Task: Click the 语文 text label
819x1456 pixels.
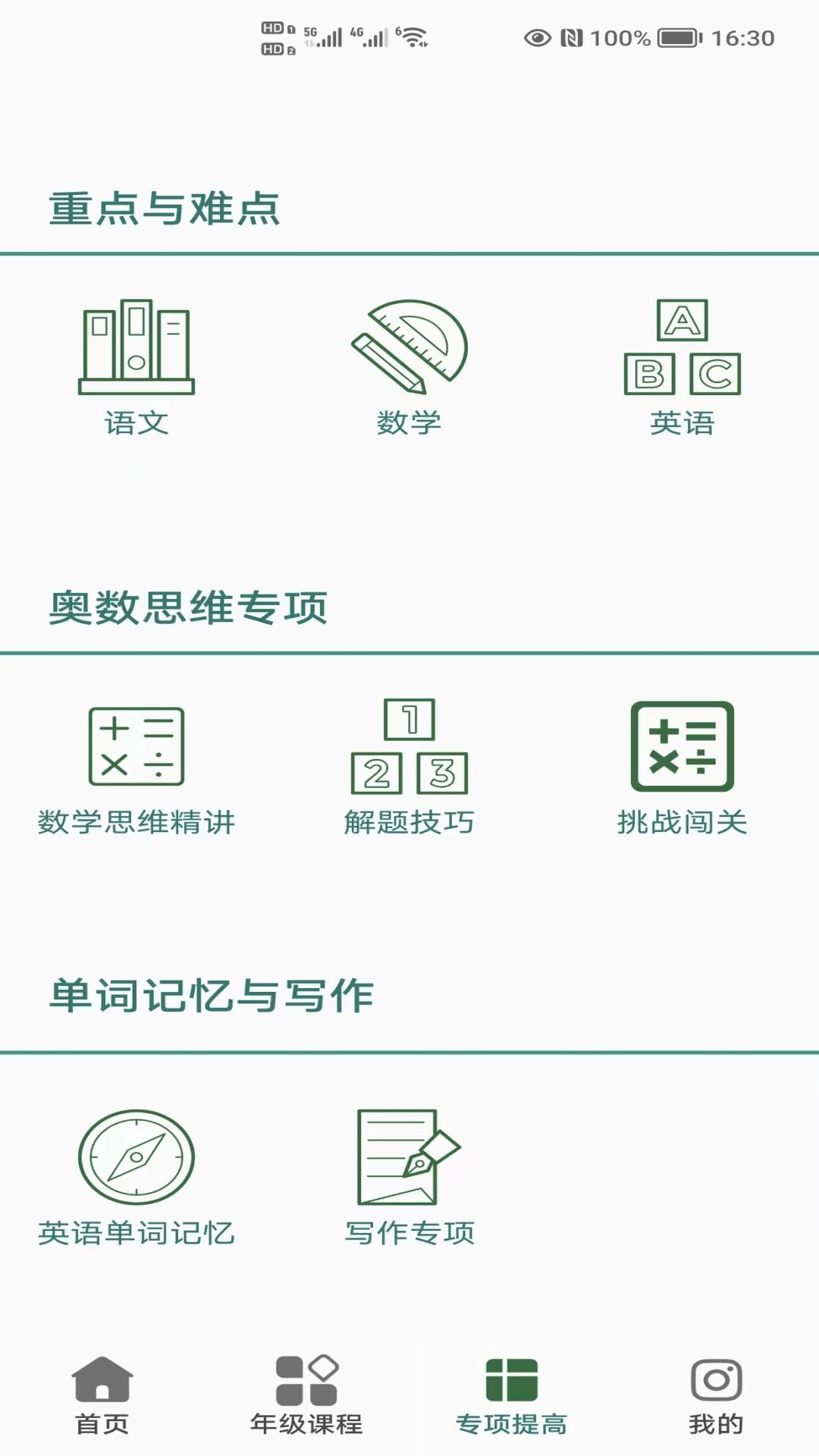Action: coord(137,422)
